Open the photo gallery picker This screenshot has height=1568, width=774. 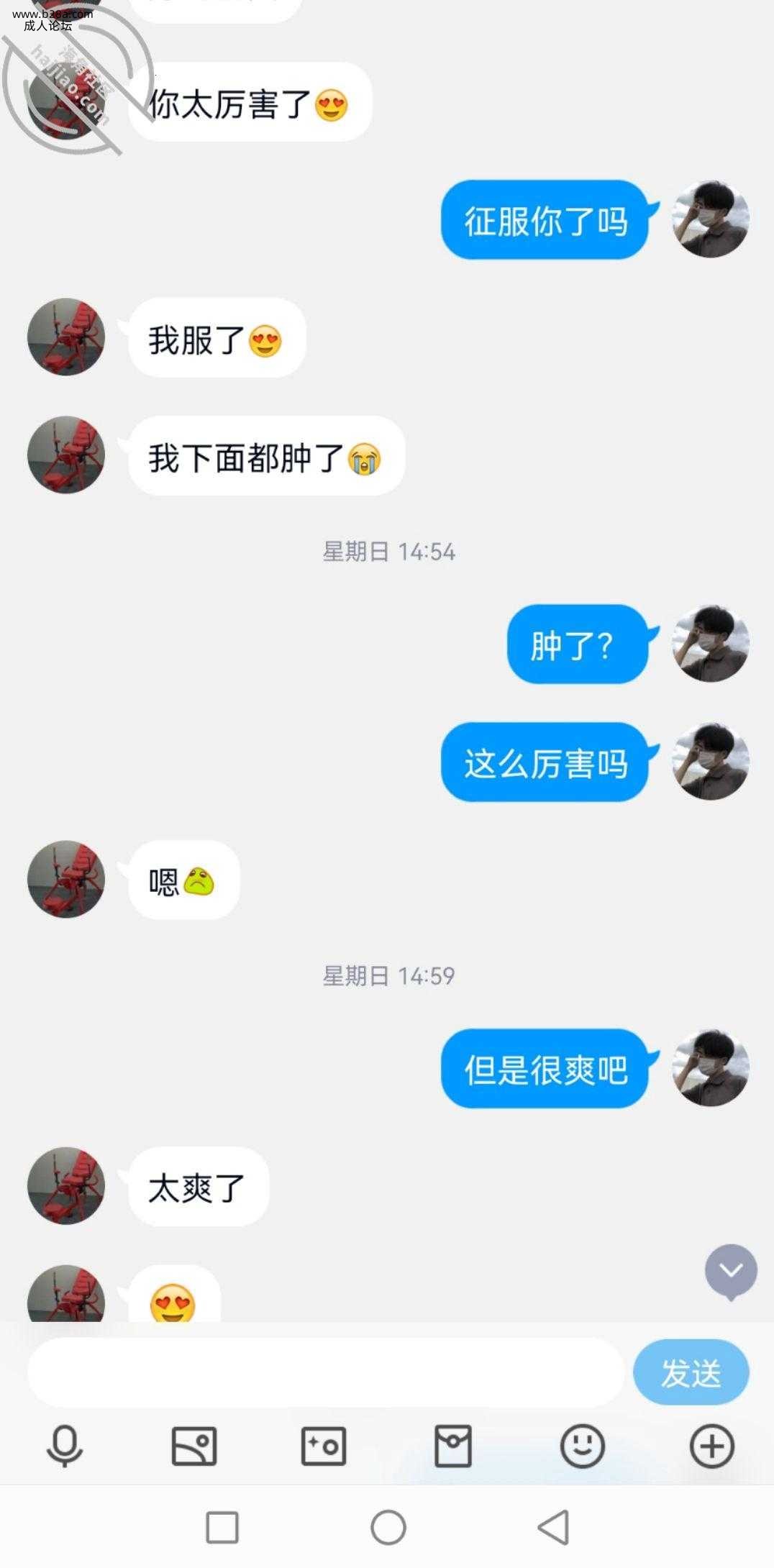click(194, 1446)
